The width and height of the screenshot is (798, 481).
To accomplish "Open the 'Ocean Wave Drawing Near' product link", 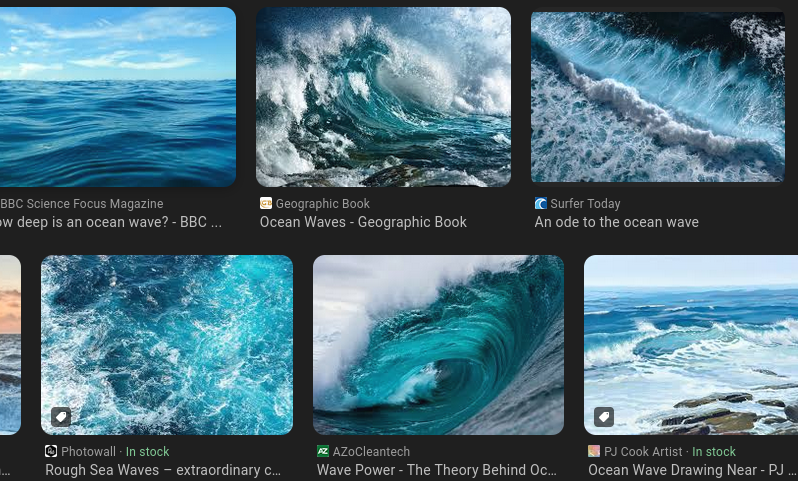I will (692, 470).
